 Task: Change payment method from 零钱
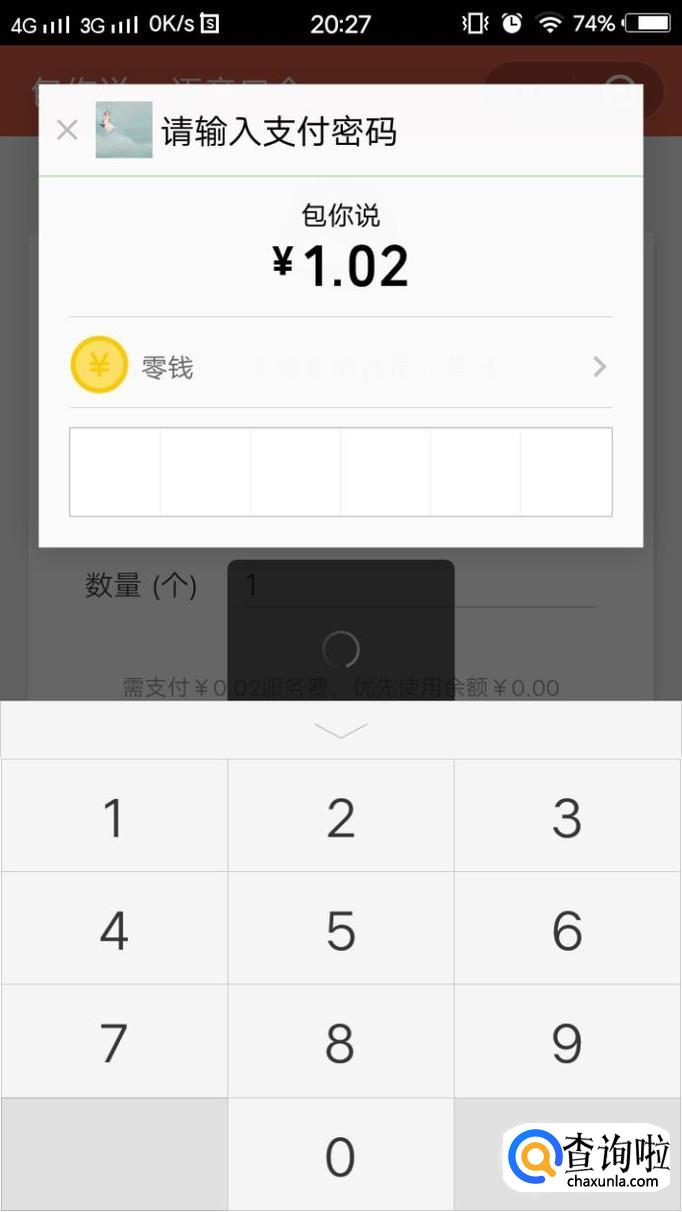click(340, 366)
